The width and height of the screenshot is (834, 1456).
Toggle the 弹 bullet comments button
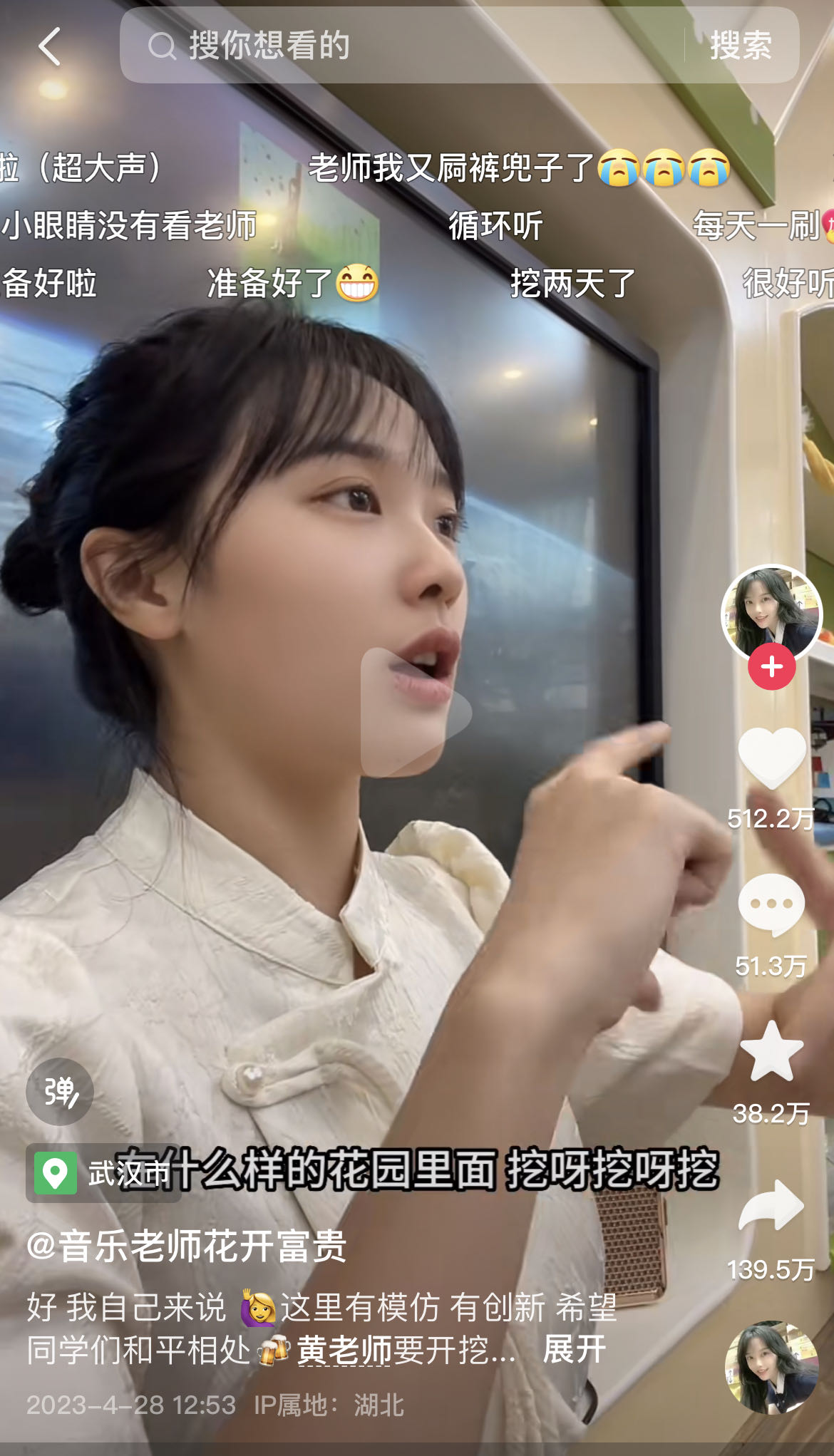60,1092
